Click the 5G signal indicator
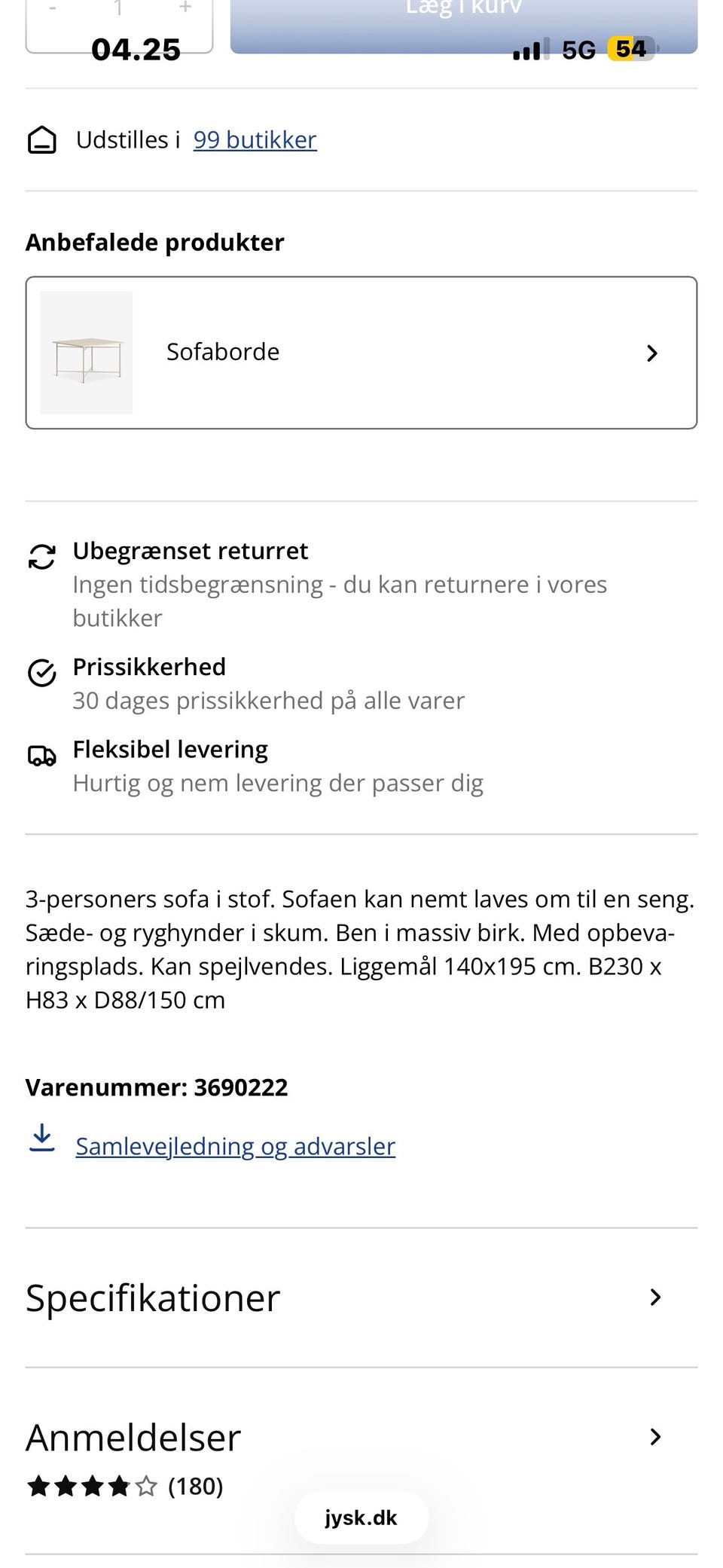 point(578,48)
